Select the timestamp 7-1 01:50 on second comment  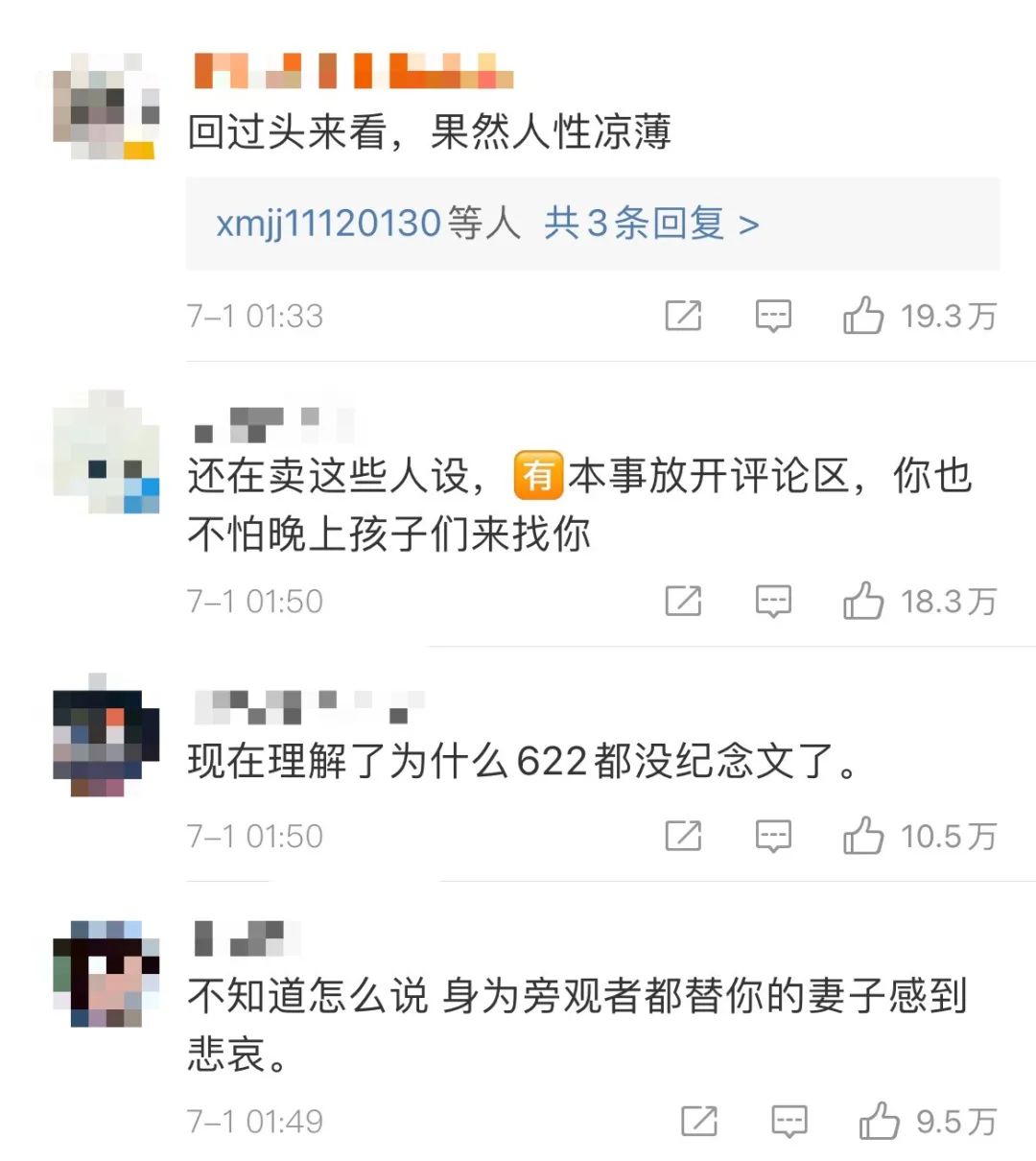[253, 602]
